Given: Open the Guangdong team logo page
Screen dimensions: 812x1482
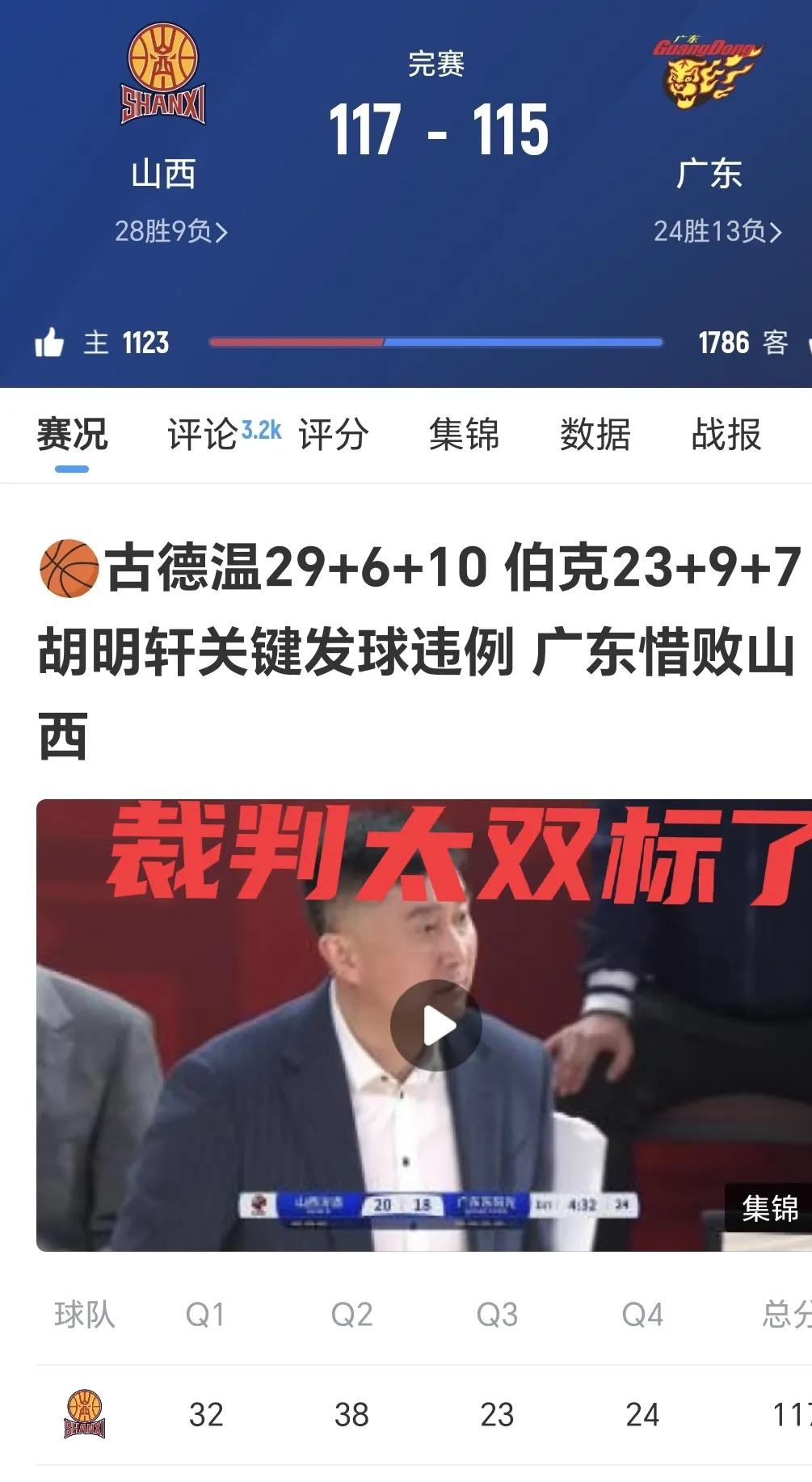Looking at the screenshot, I should (x=707, y=73).
